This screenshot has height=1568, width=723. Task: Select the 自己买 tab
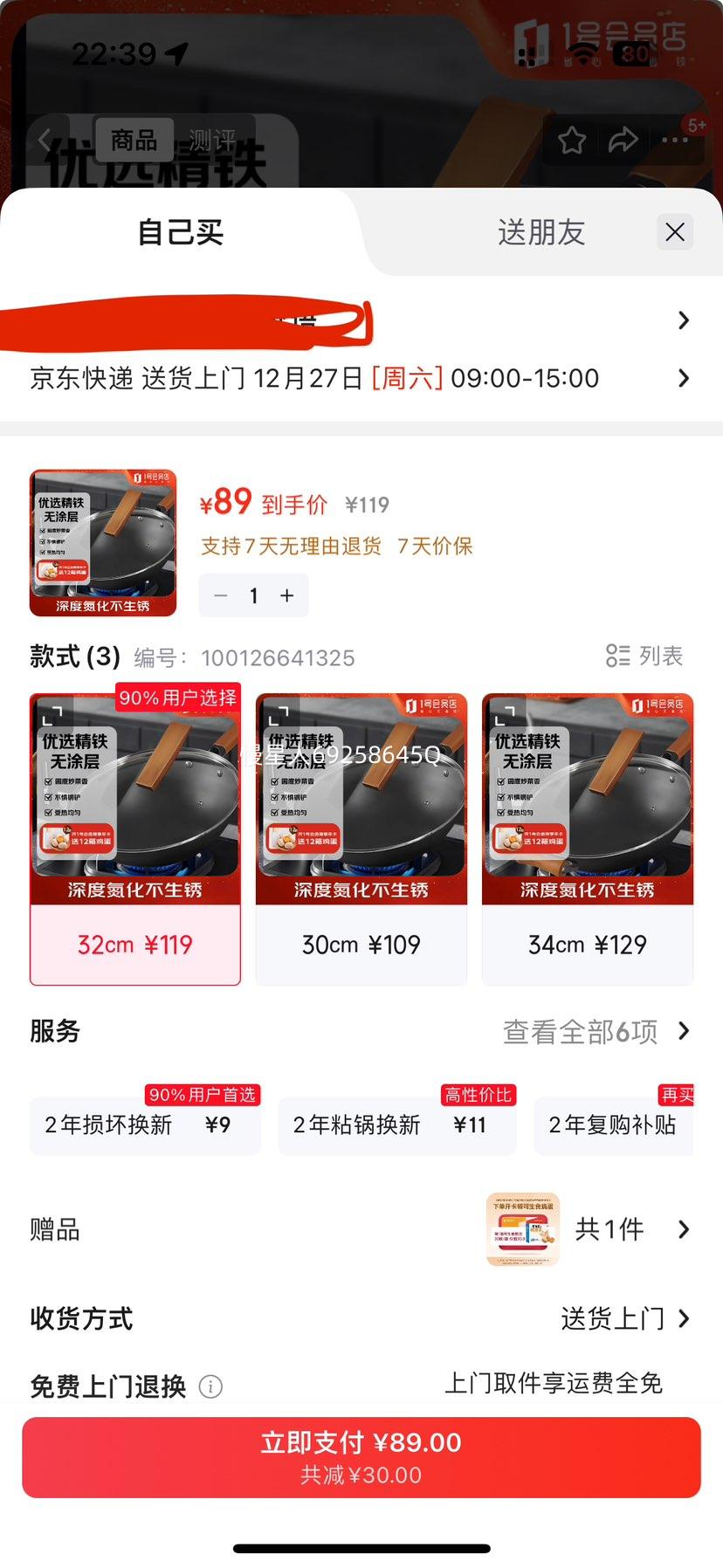[179, 232]
